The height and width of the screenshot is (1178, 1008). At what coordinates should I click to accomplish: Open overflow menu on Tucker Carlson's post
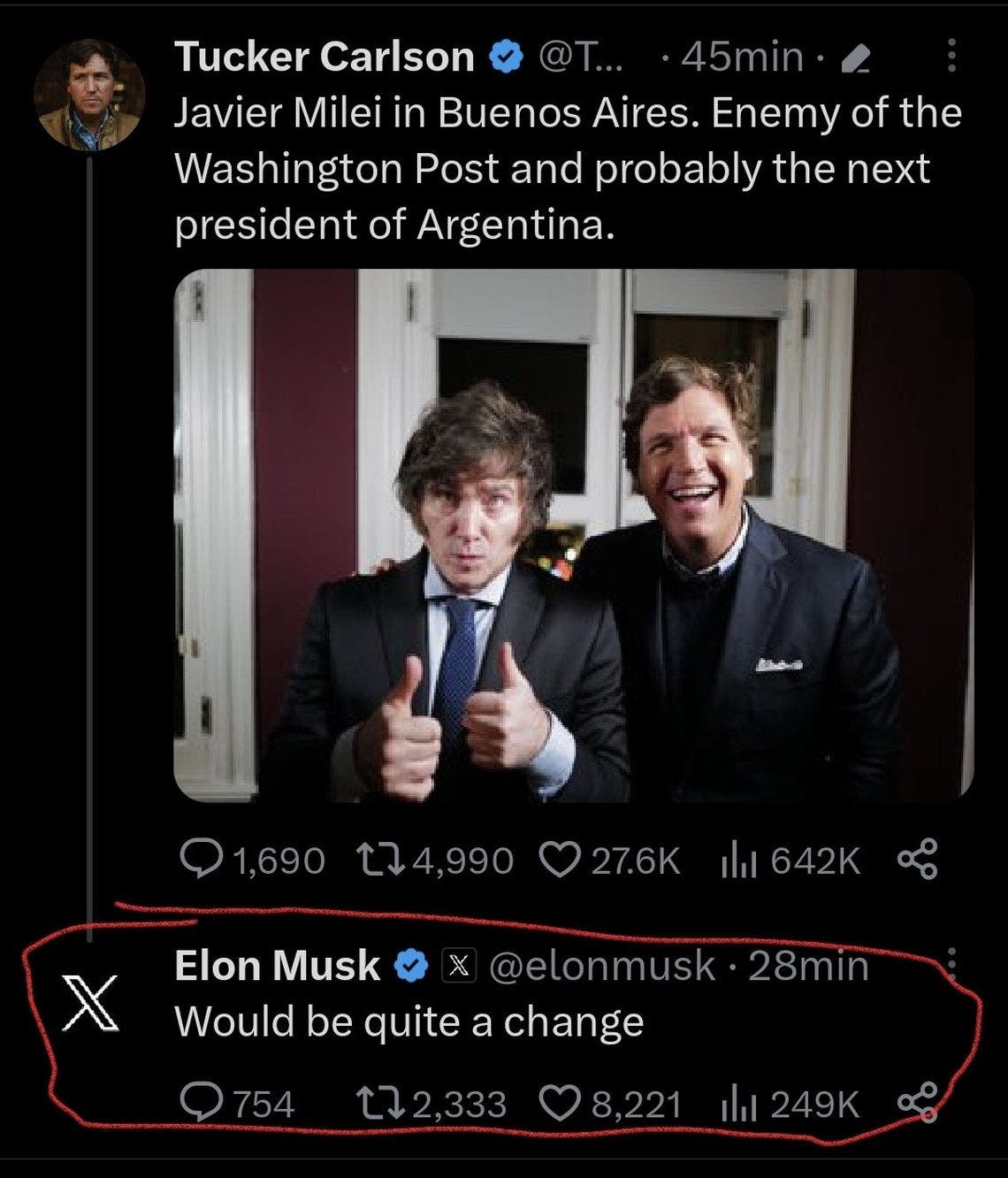click(951, 57)
